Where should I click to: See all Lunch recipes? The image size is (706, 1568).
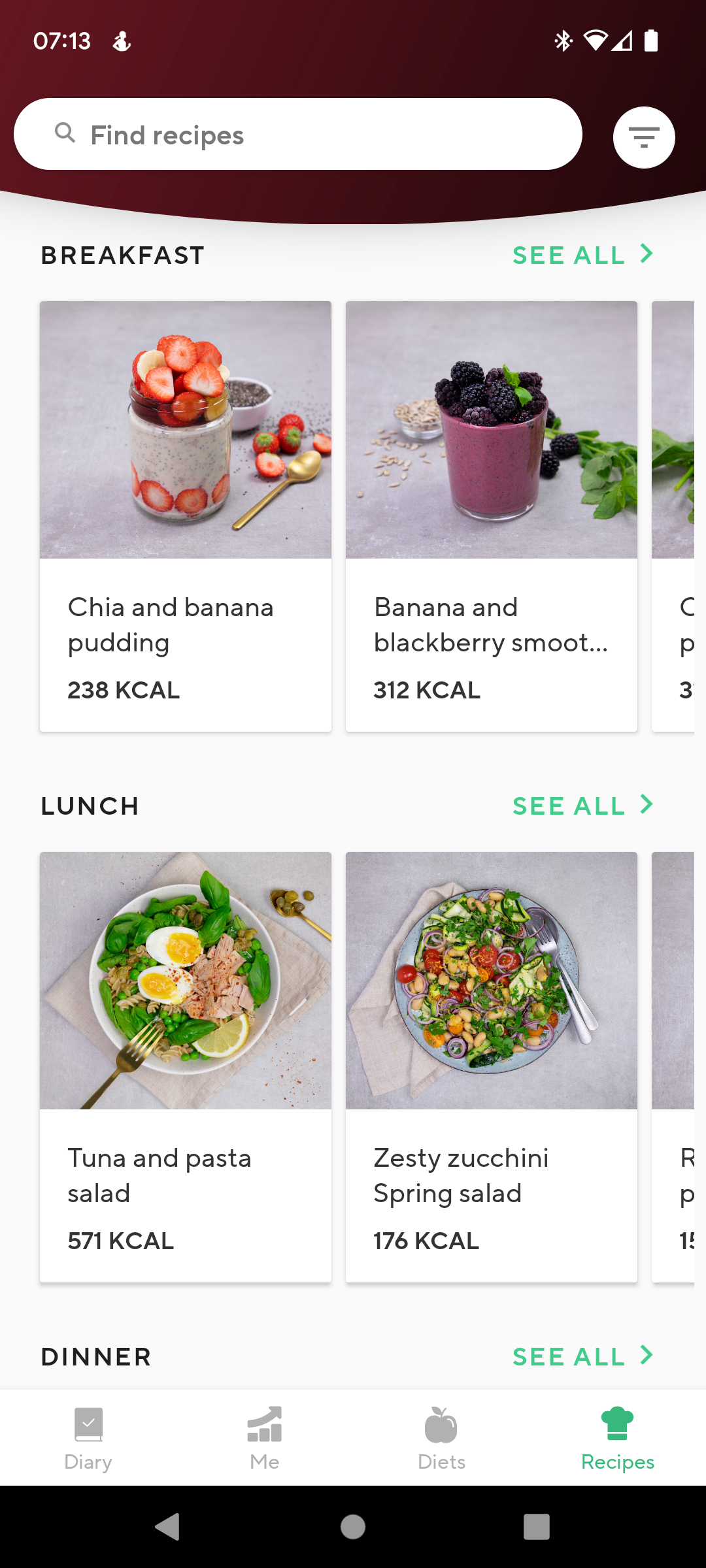(x=582, y=806)
